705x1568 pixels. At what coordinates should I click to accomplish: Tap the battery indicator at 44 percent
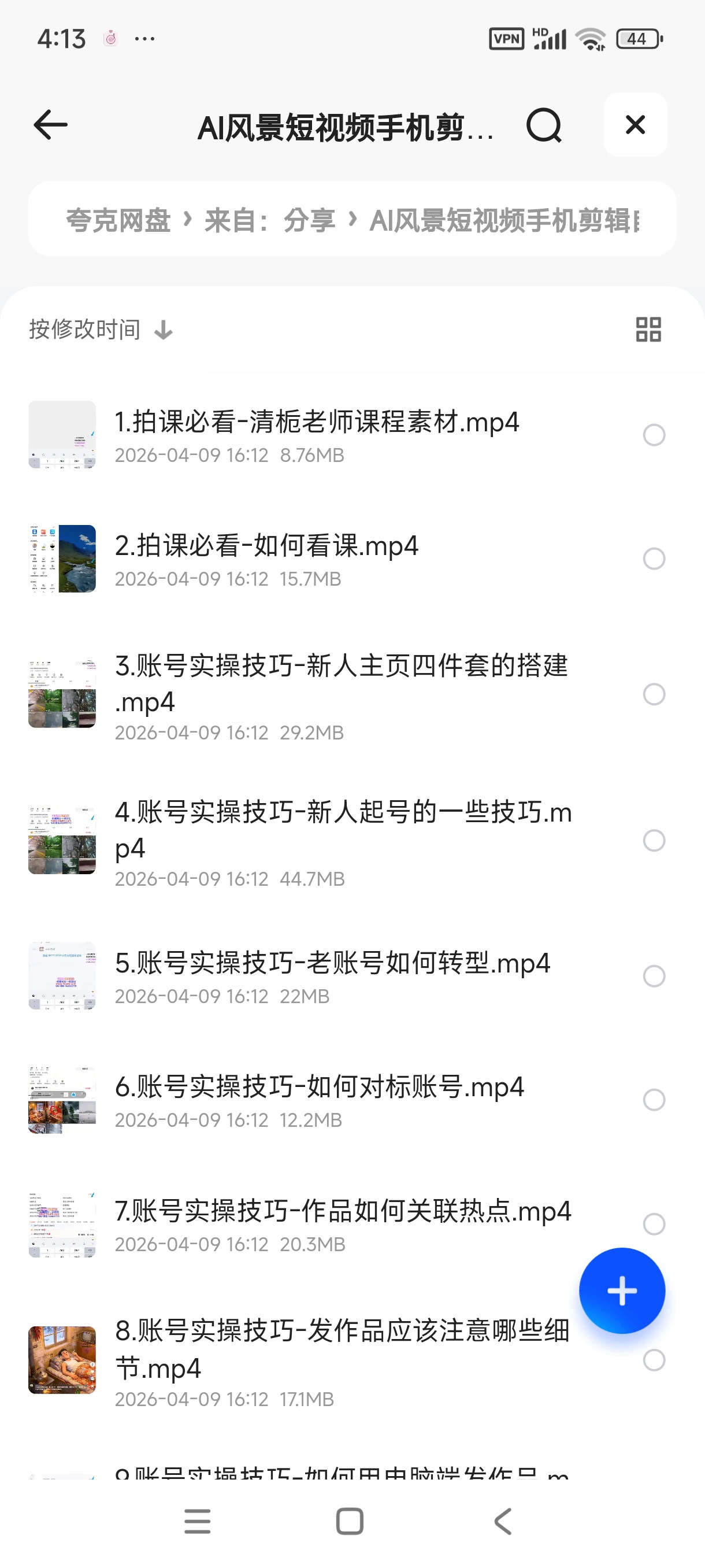coord(636,38)
